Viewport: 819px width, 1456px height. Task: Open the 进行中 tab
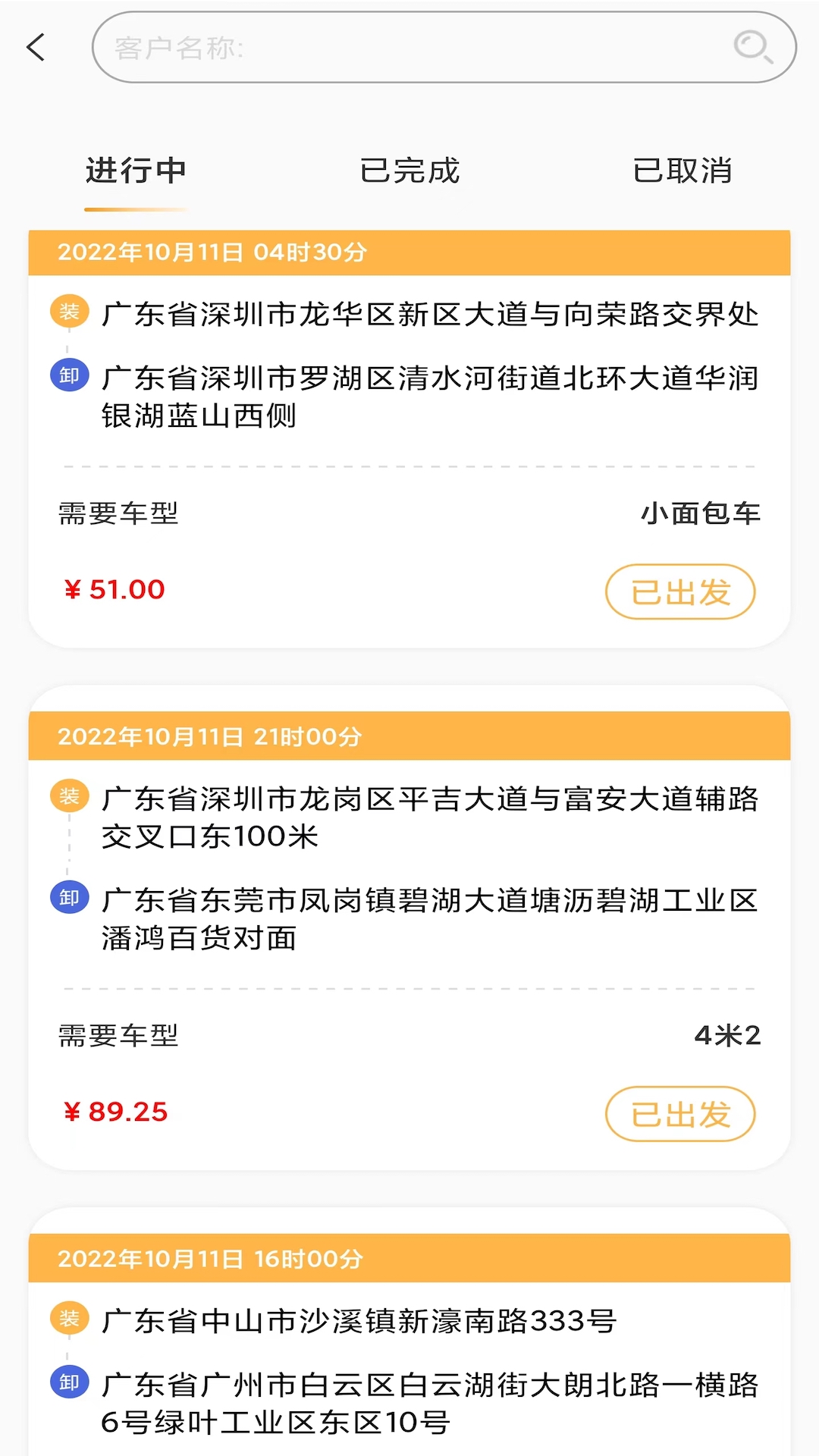[x=135, y=171]
